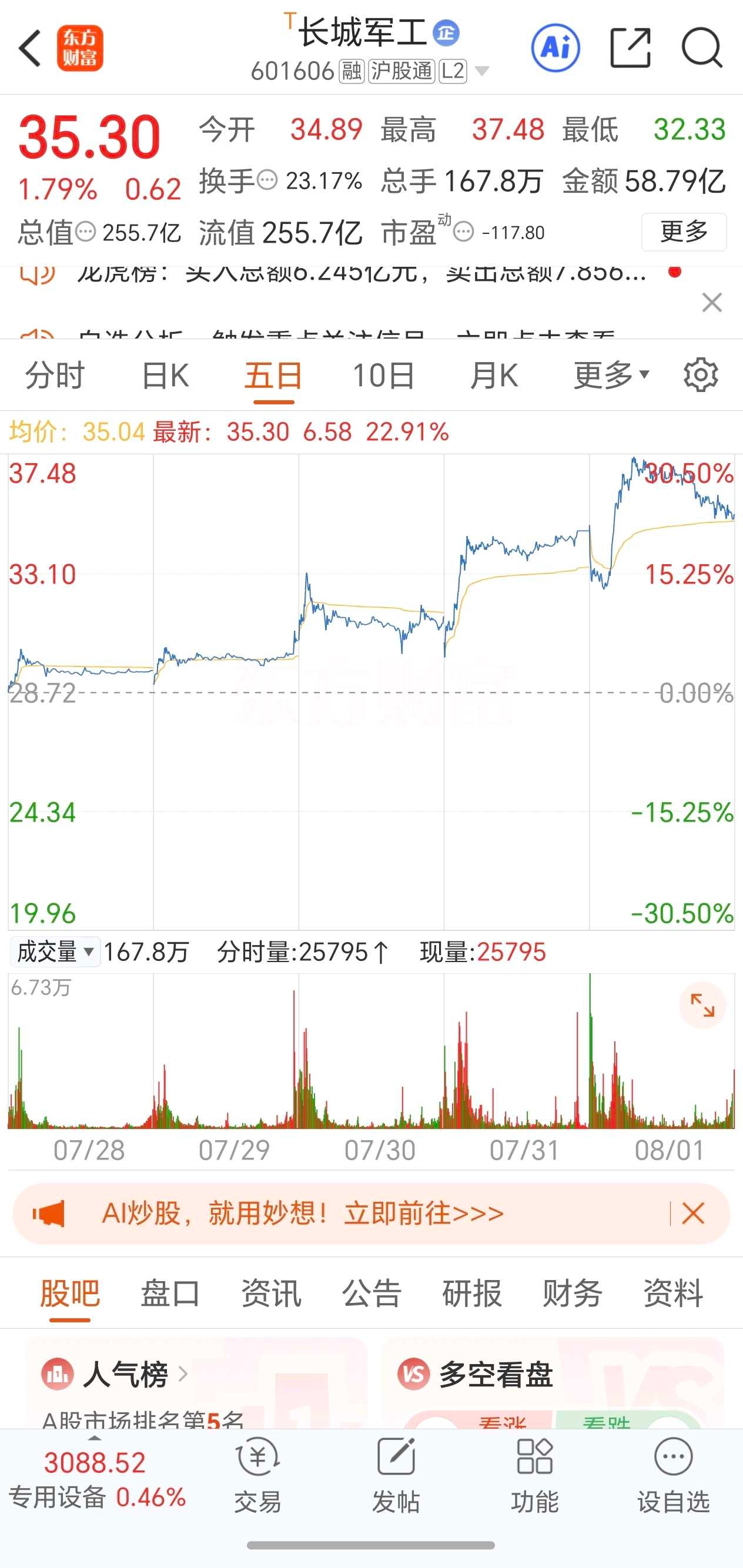Switch to 盘口 tab
Viewport: 743px width, 1568px height.
170,1293
